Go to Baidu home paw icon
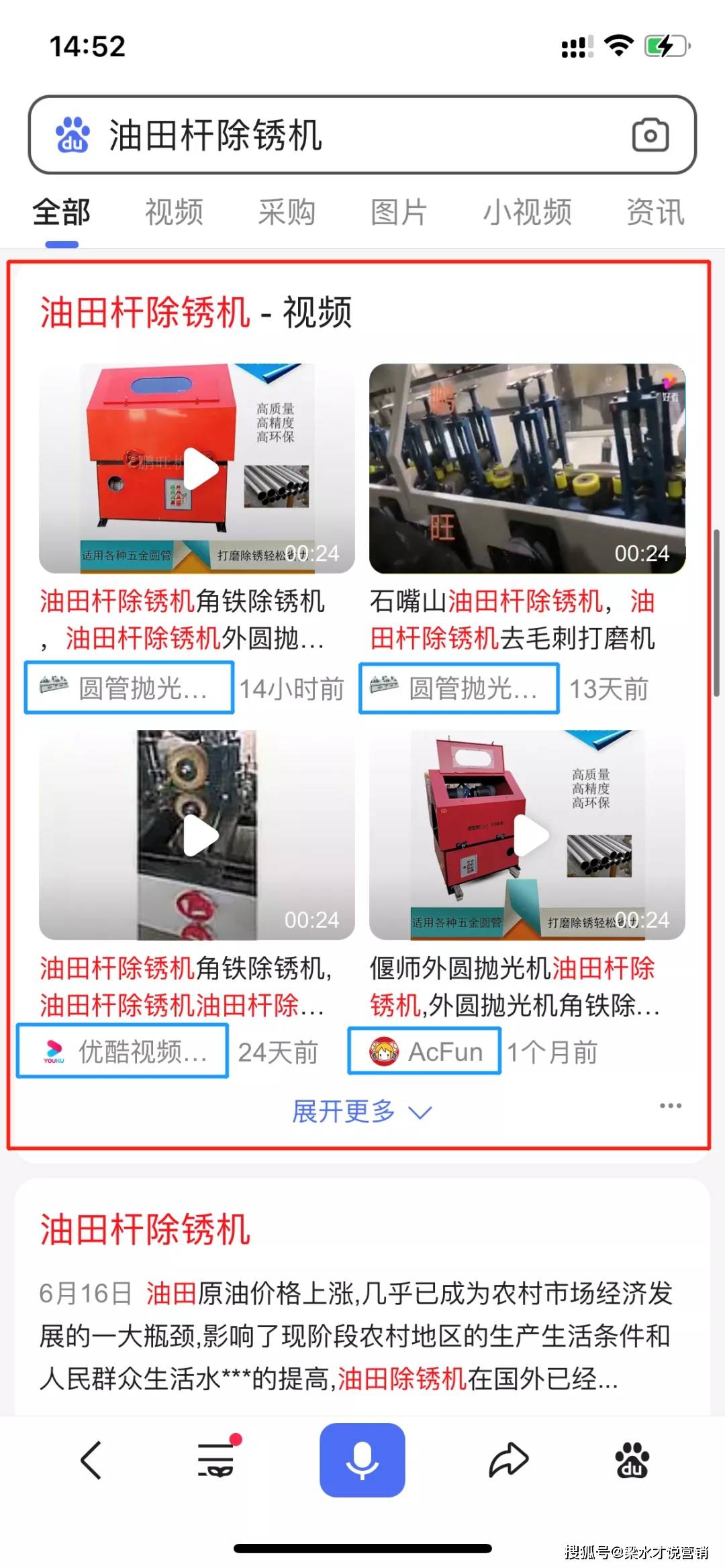The image size is (725, 1568). [x=632, y=1460]
